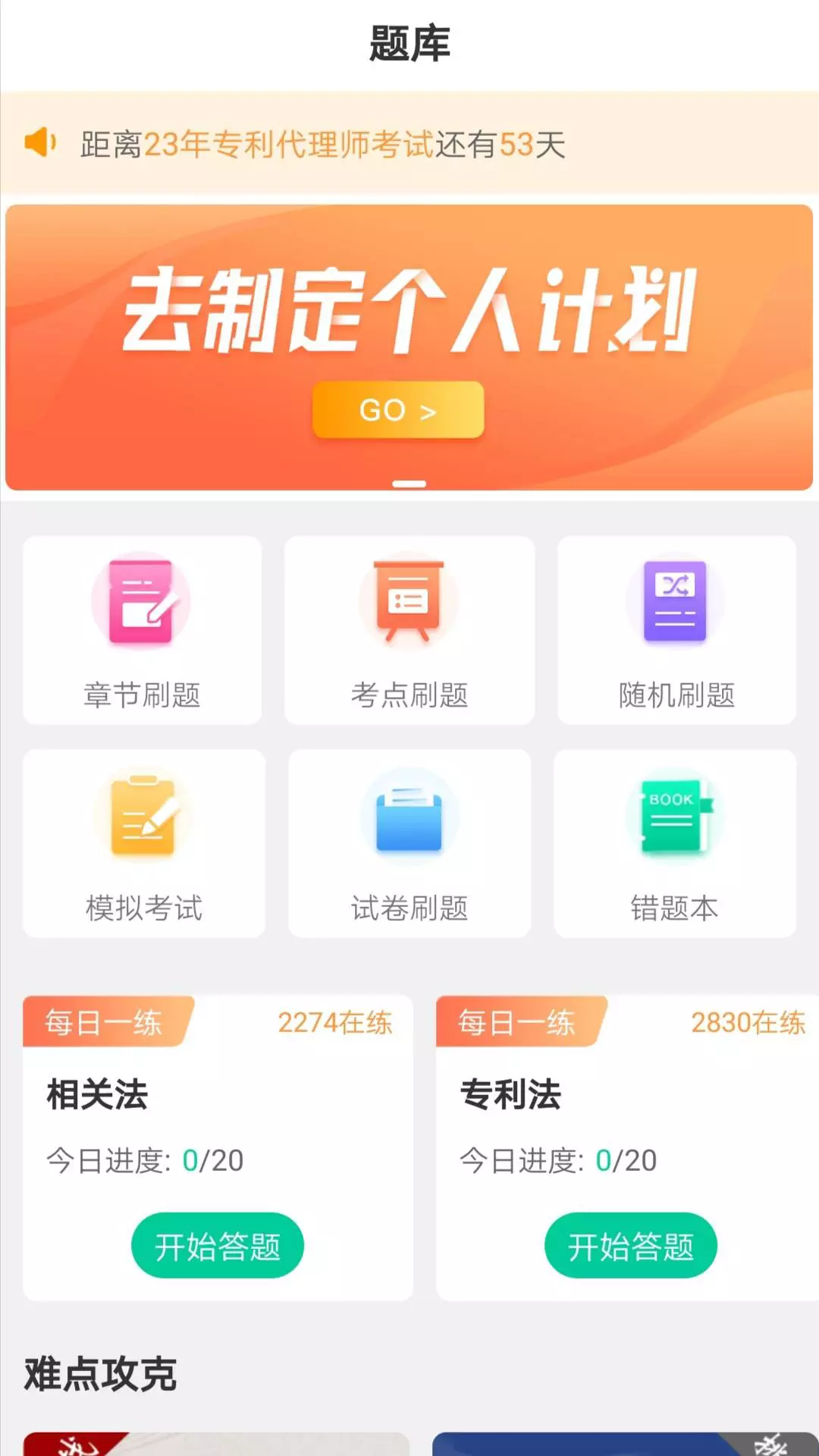The height and width of the screenshot is (1456, 819).
Task: Open the 错题本 wrong-question book
Action: (675, 843)
